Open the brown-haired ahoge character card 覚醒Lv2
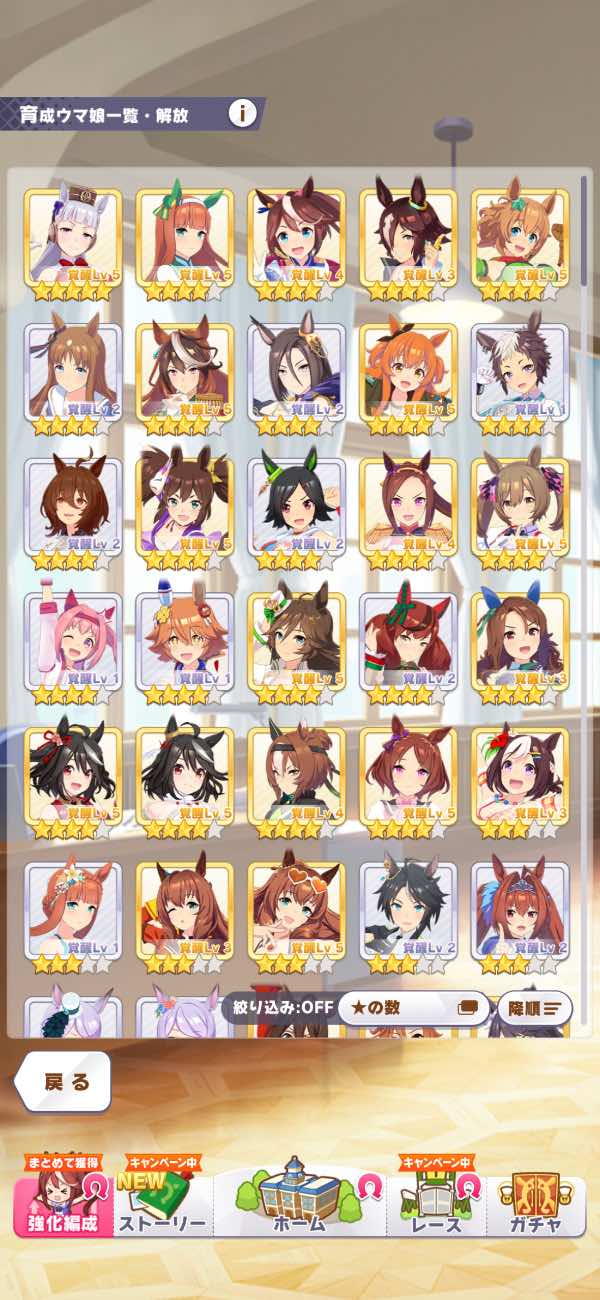Viewport: 600px width, 1300px height. [72, 507]
